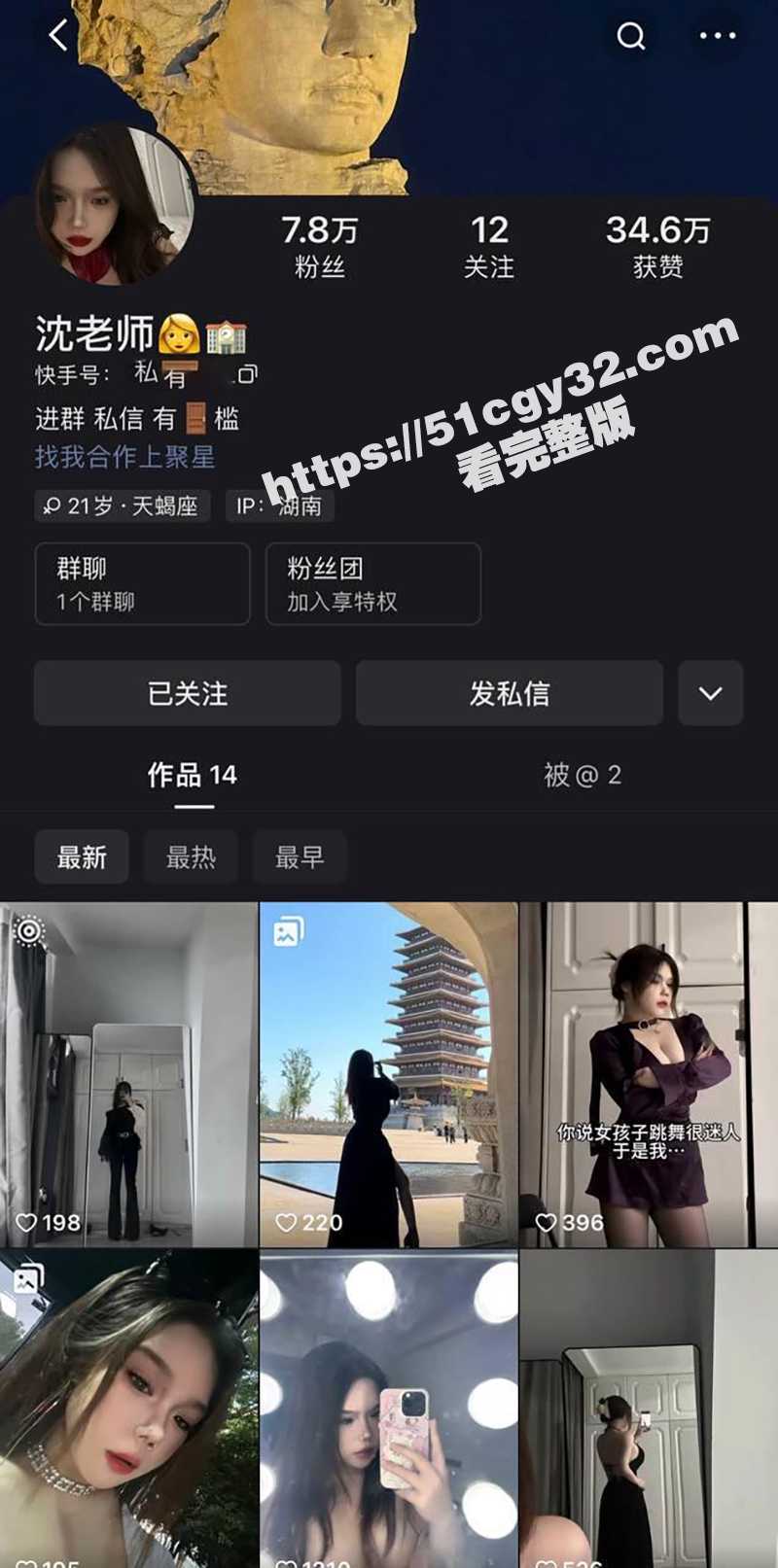Open the dancing video with 396 likes

(x=648, y=1074)
